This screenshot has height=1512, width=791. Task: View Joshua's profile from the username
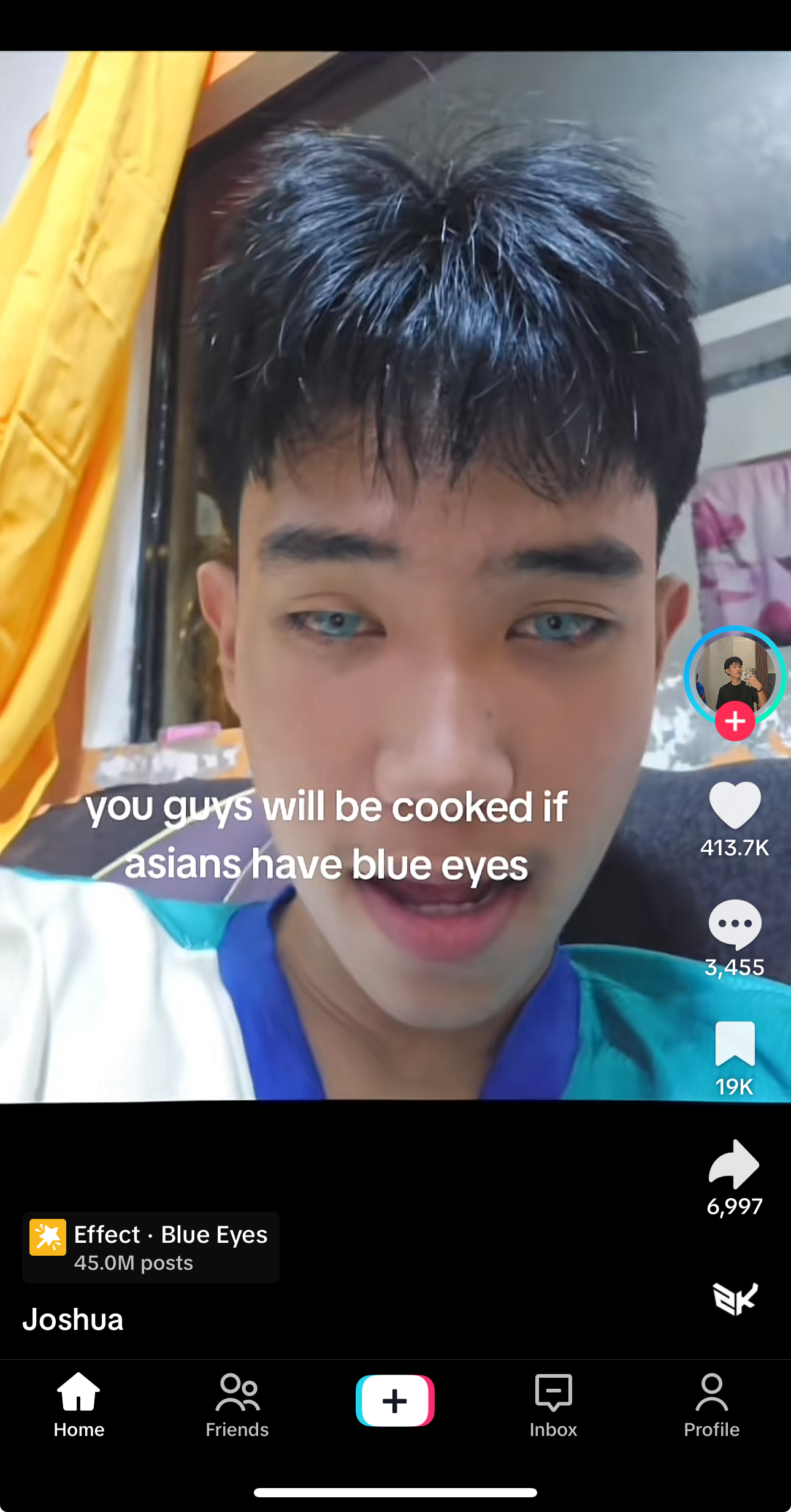(x=73, y=1319)
